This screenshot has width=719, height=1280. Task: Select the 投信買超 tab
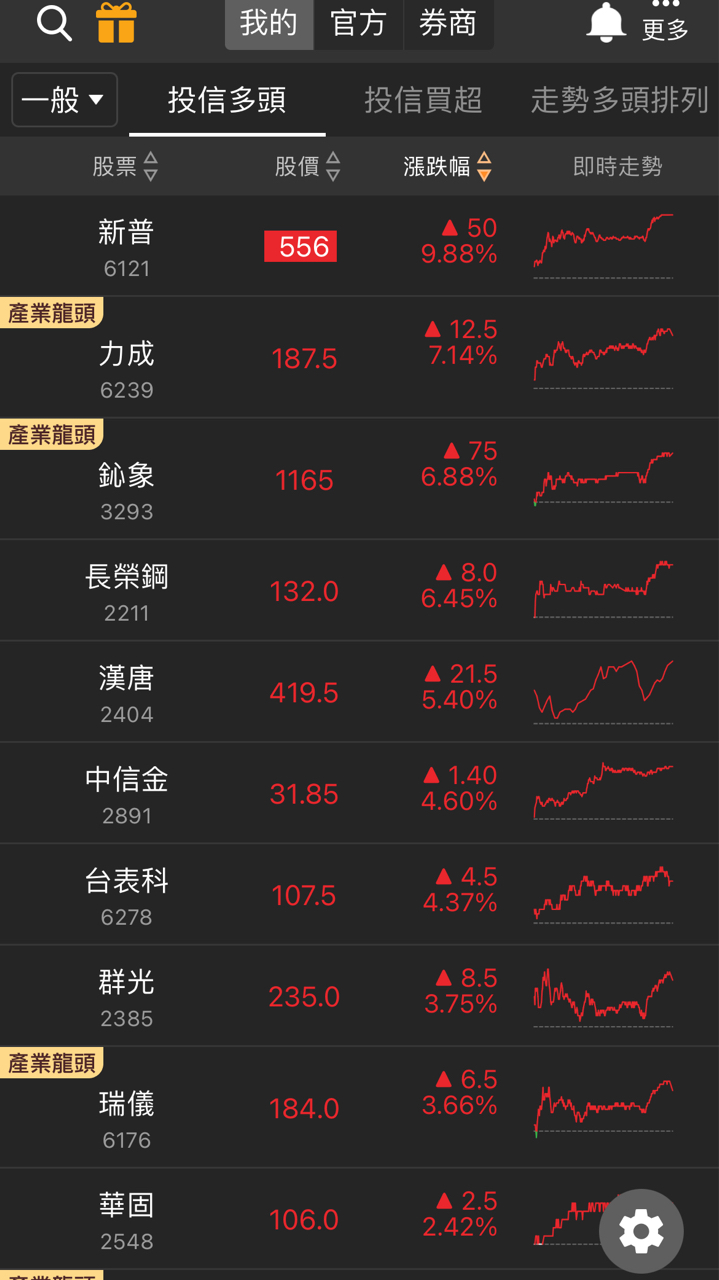[x=423, y=100]
